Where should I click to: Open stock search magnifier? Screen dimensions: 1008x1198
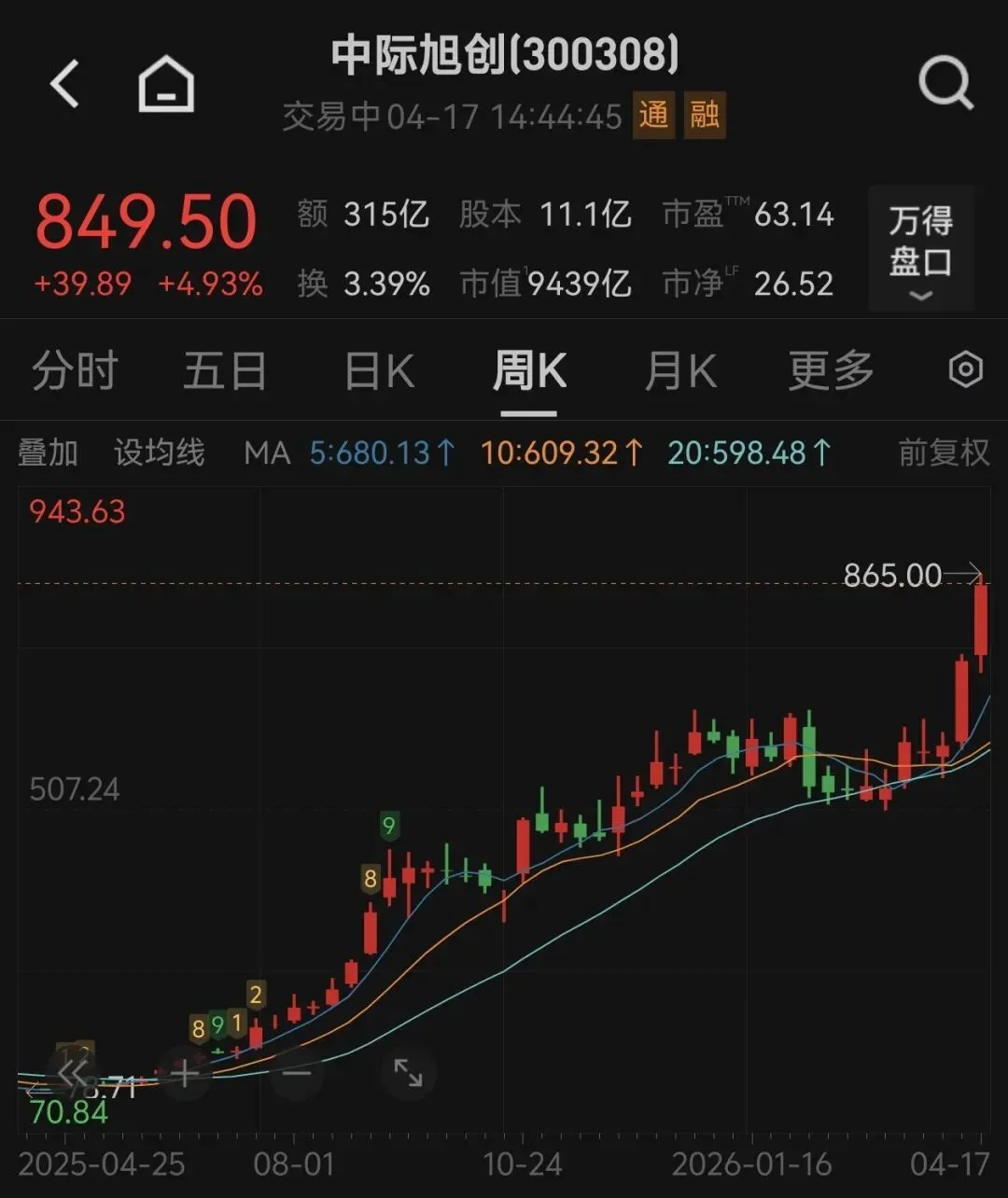tap(945, 85)
